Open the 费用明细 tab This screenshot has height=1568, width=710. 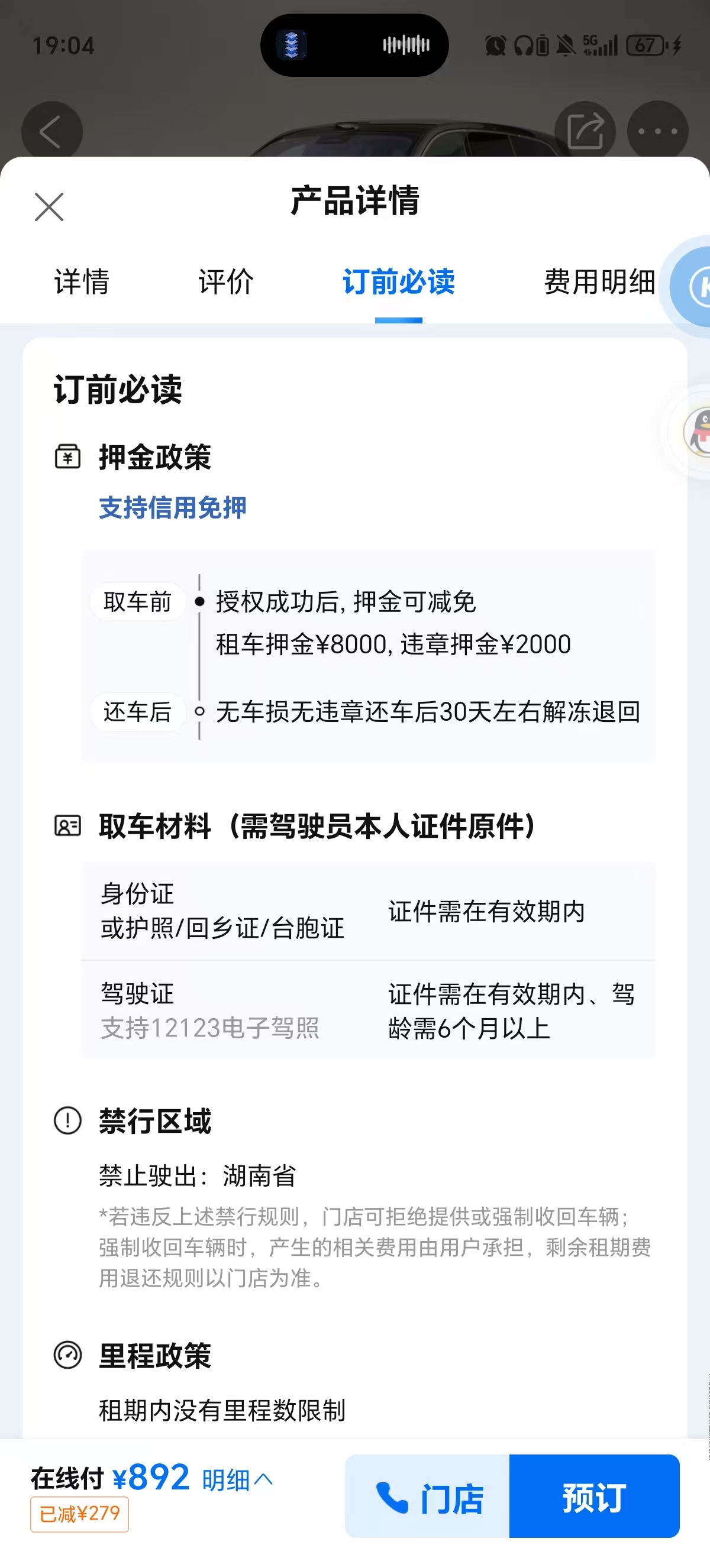click(599, 282)
